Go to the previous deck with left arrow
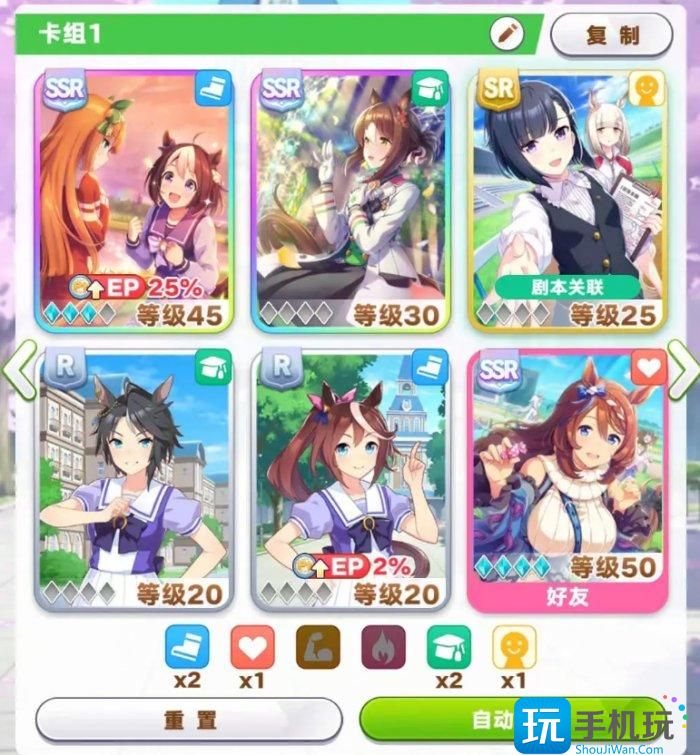The height and width of the screenshot is (755, 700). point(19,370)
